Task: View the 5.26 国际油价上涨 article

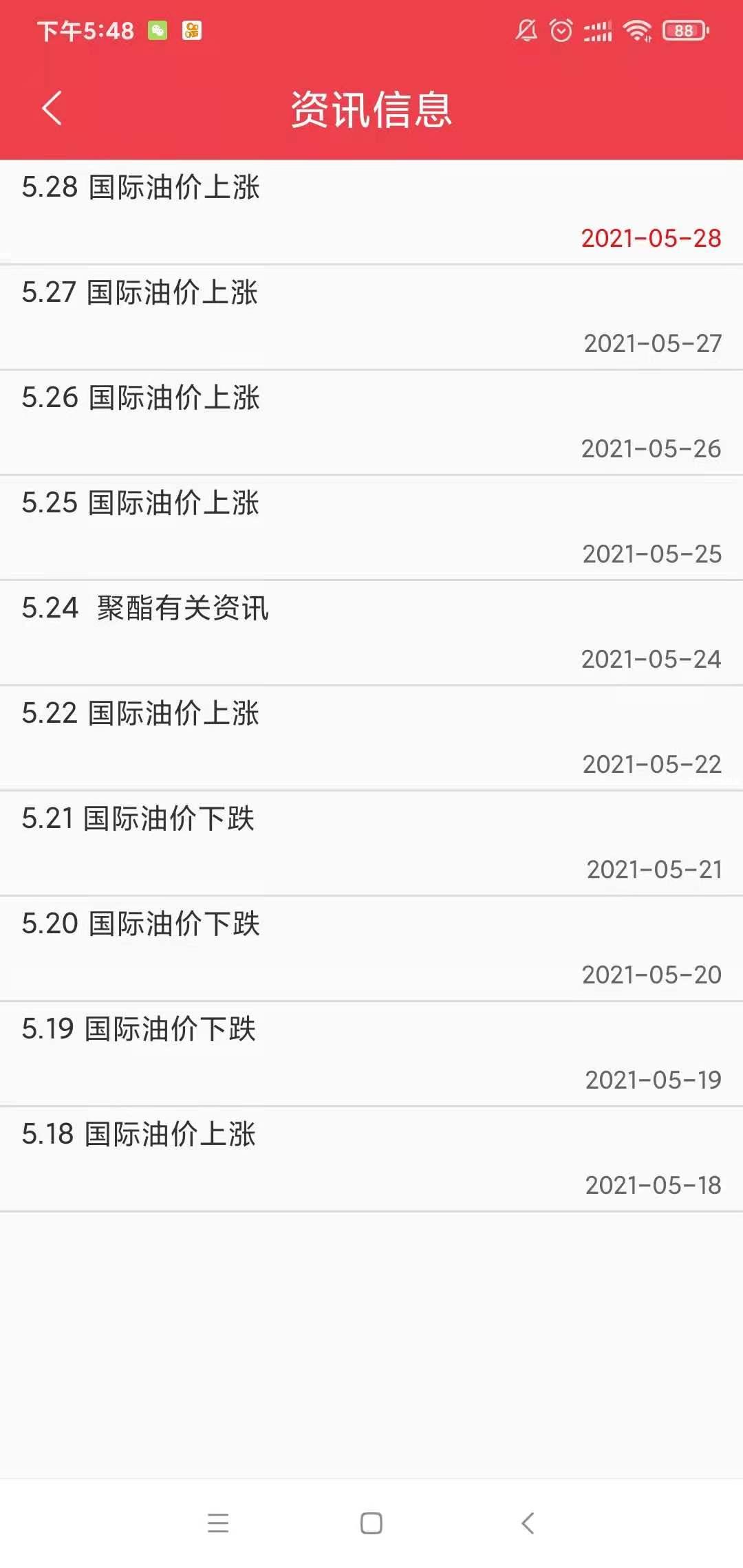Action: (x=141, y=398)
